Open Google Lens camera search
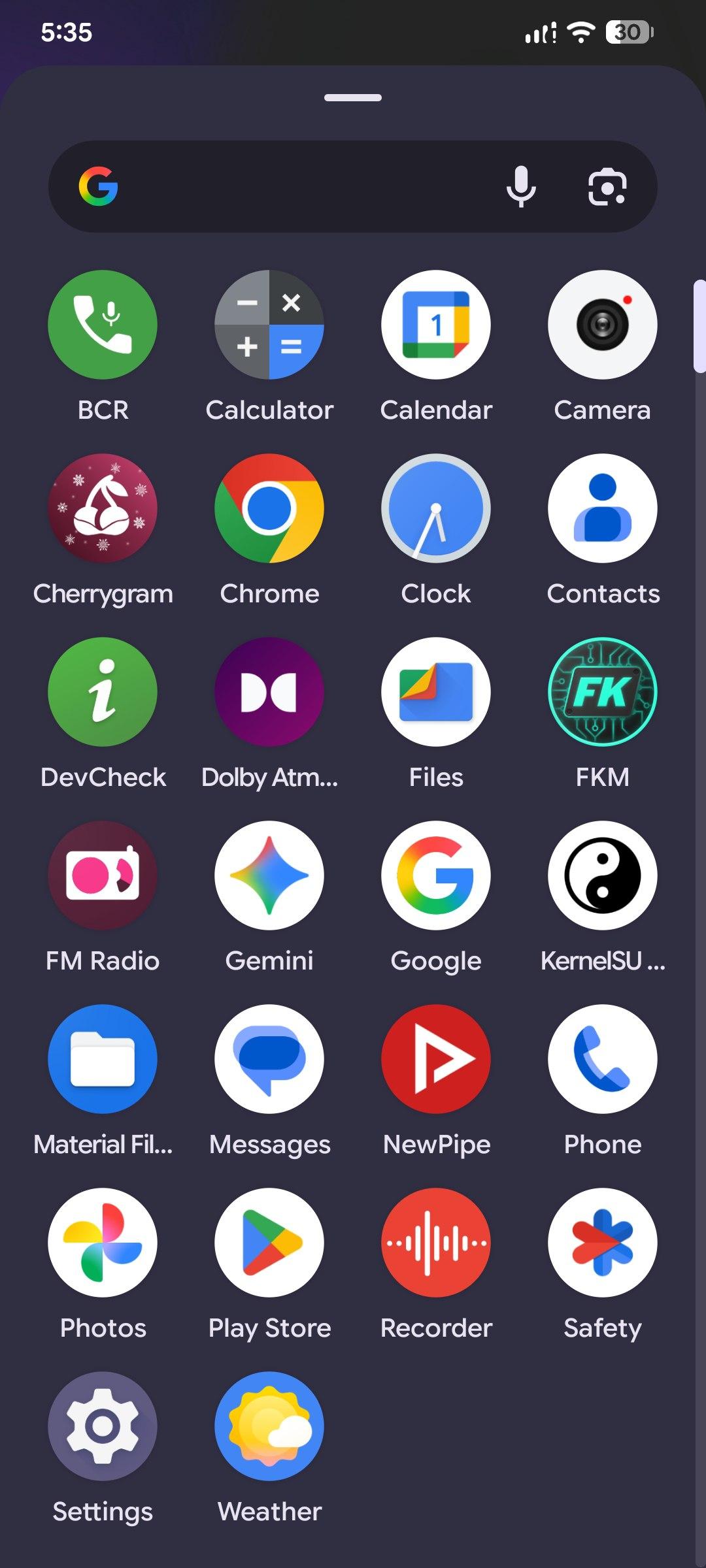This screenshot has width=706, height=1568. 607,187
